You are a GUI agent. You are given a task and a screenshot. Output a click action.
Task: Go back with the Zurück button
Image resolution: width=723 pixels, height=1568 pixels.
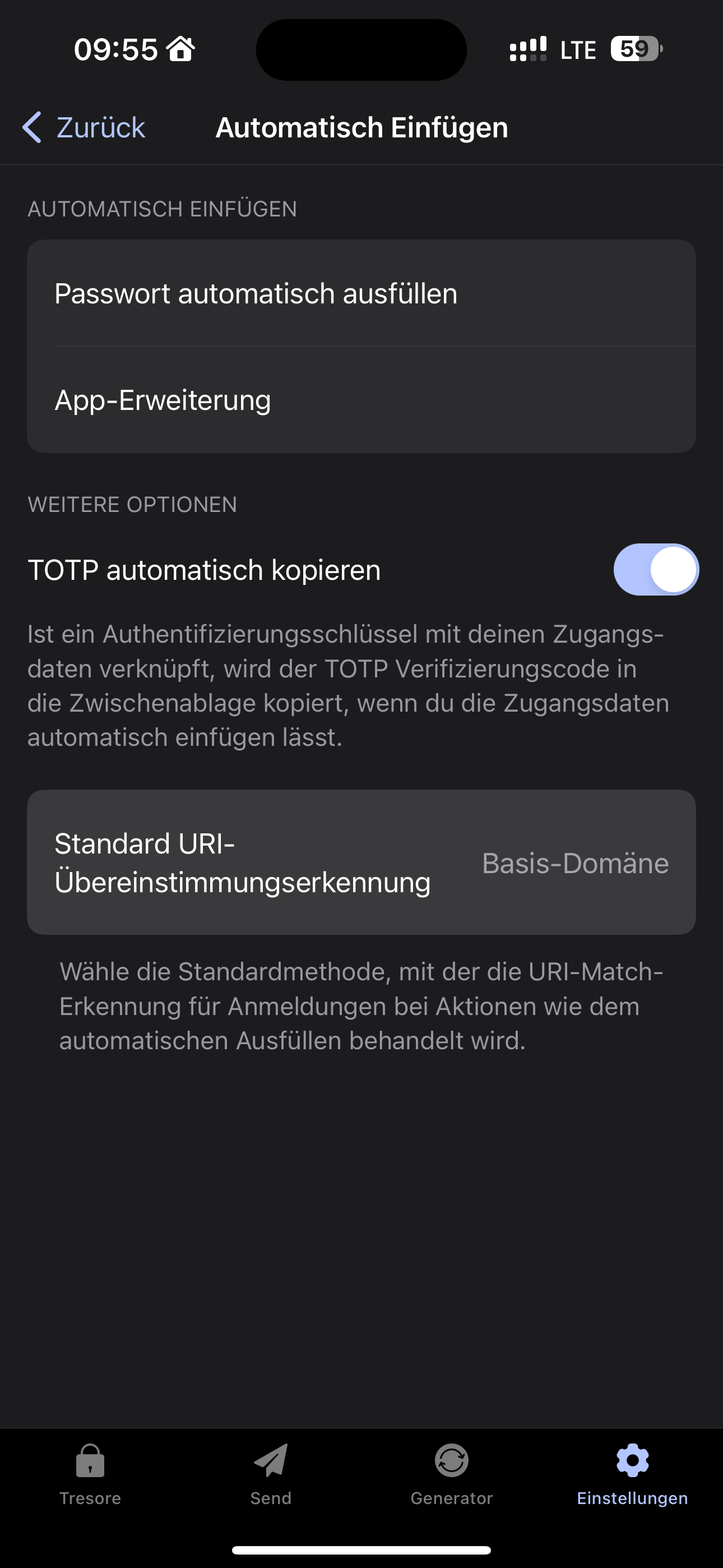pyautogui.click(x=84, y=127)
